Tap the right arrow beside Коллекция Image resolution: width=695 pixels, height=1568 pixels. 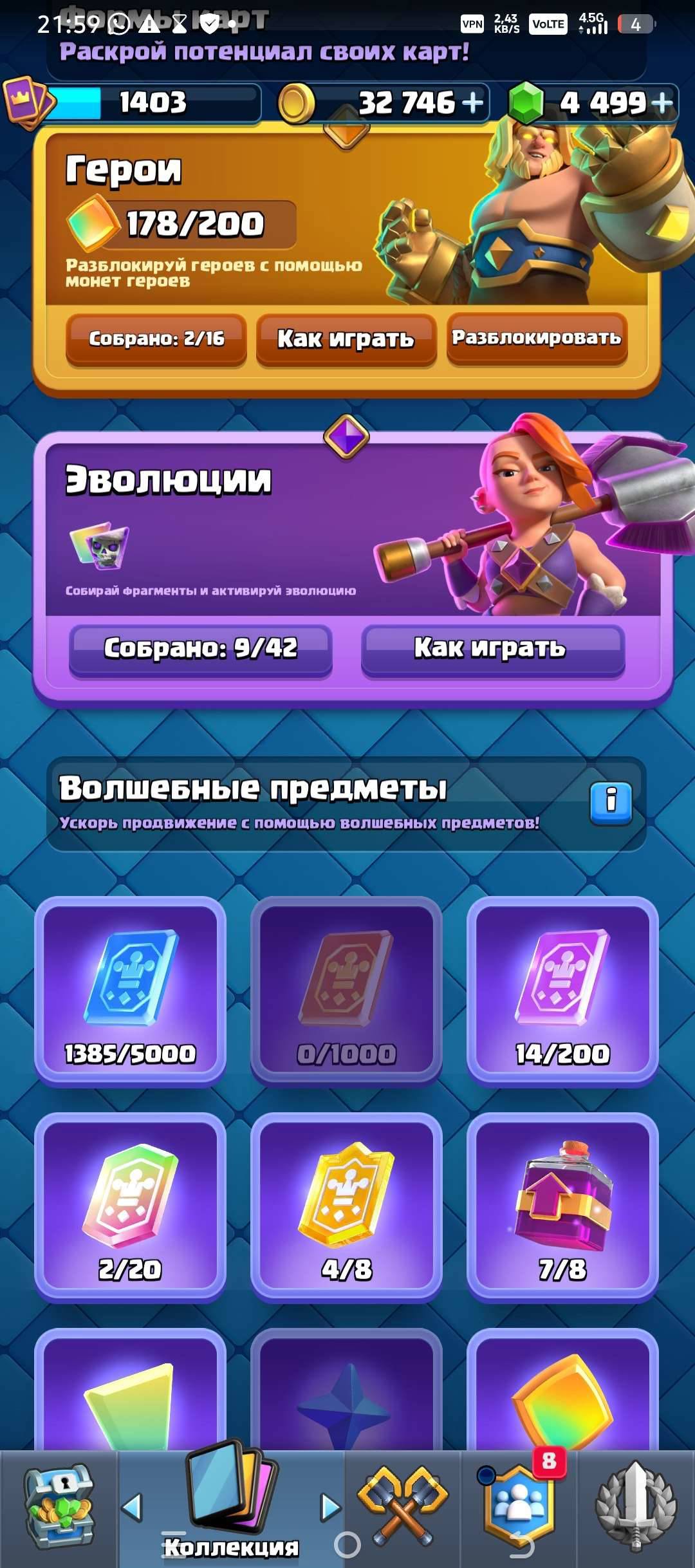pos(330,1507)
